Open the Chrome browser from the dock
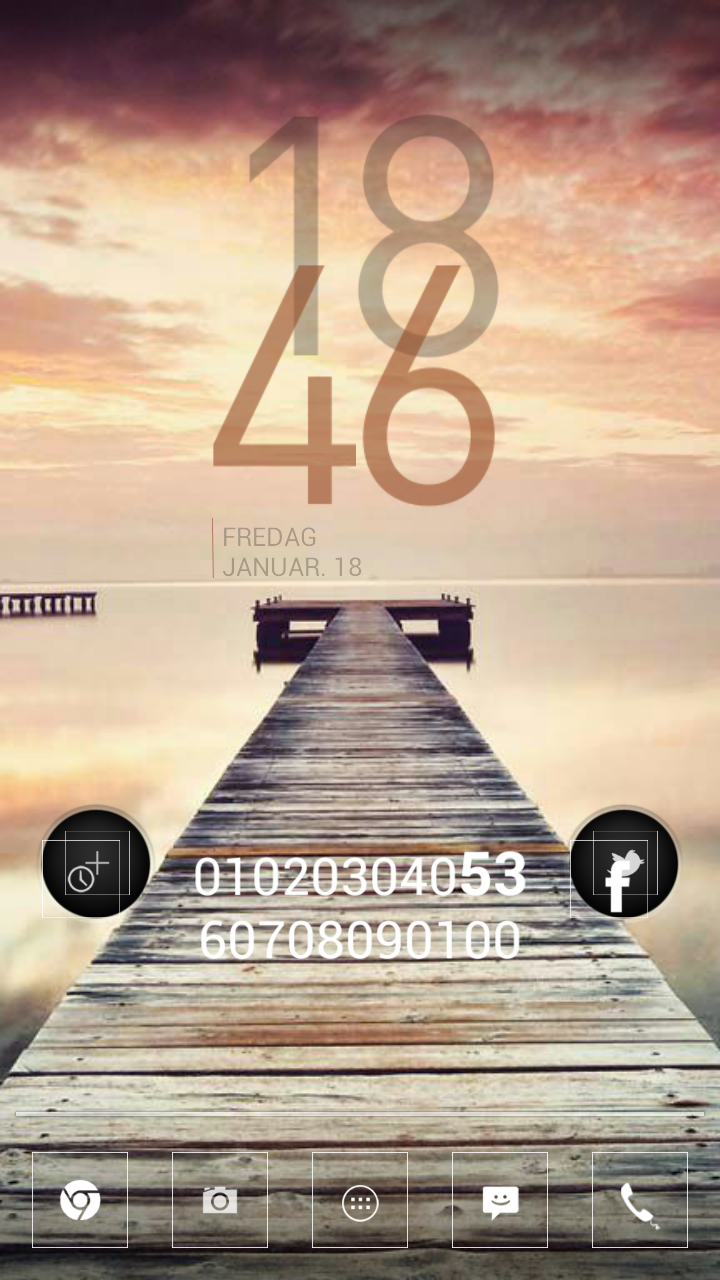The width and height of the screenshot is (720, 1280). pyautogui.click(x=80, y=1200)
